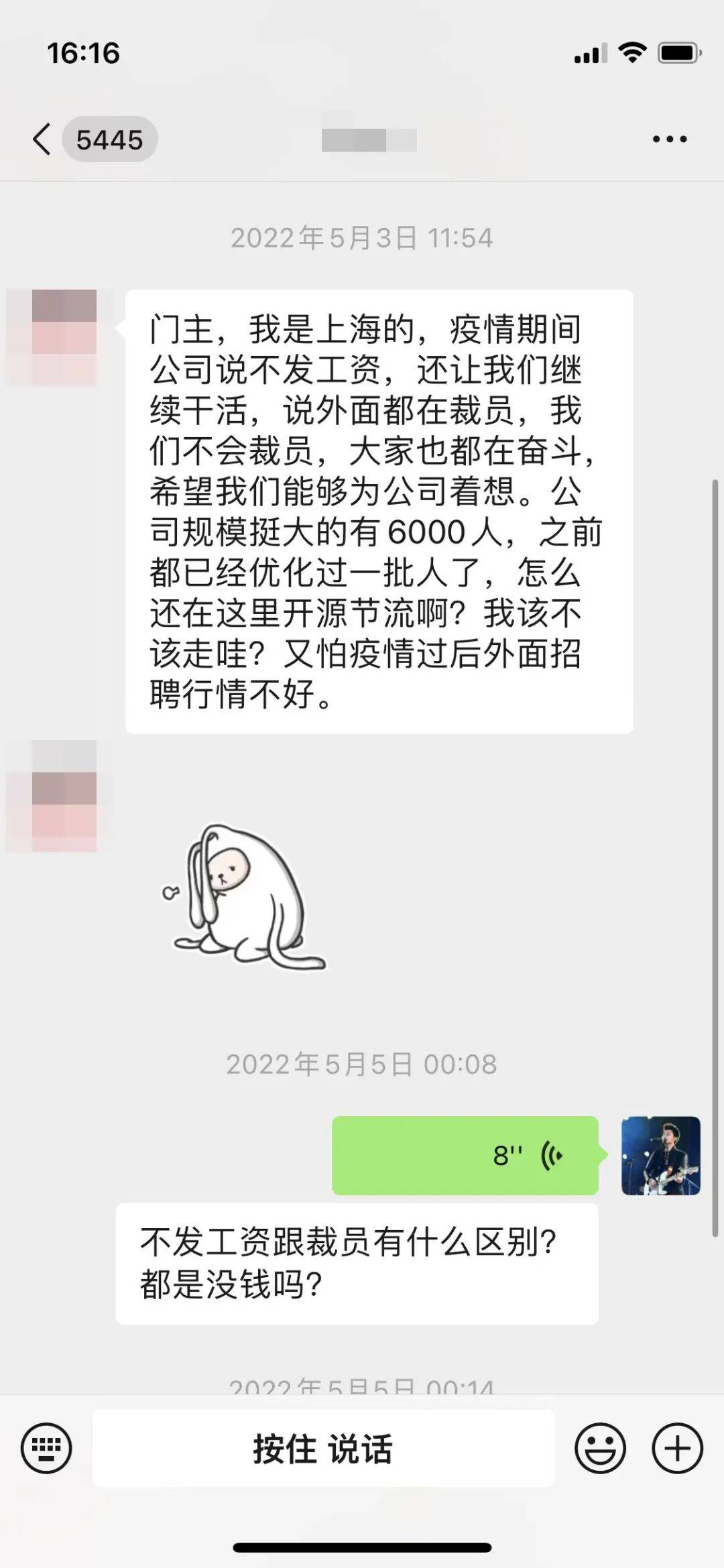Open the plus attachments menu

coord(677,1448)
